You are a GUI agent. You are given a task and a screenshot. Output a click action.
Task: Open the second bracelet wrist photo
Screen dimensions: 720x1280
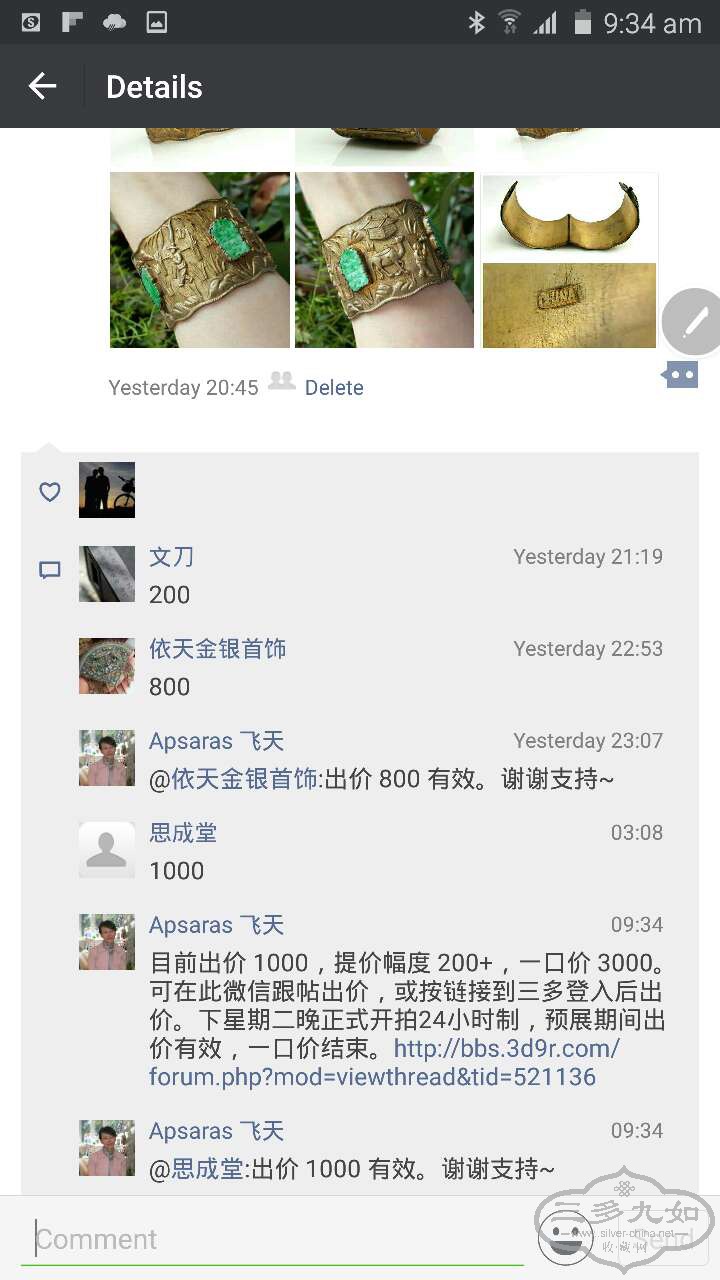point(384,260)
